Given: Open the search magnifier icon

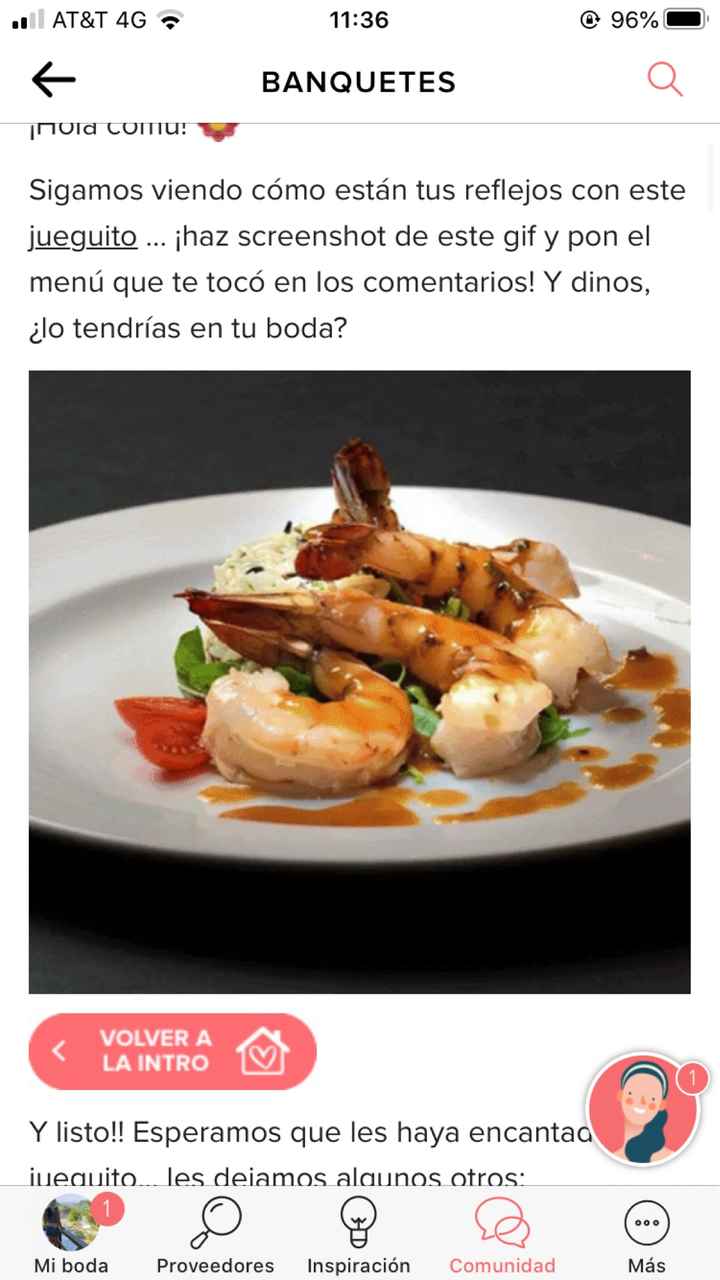Looking at the screenshot, I should 665,79.
